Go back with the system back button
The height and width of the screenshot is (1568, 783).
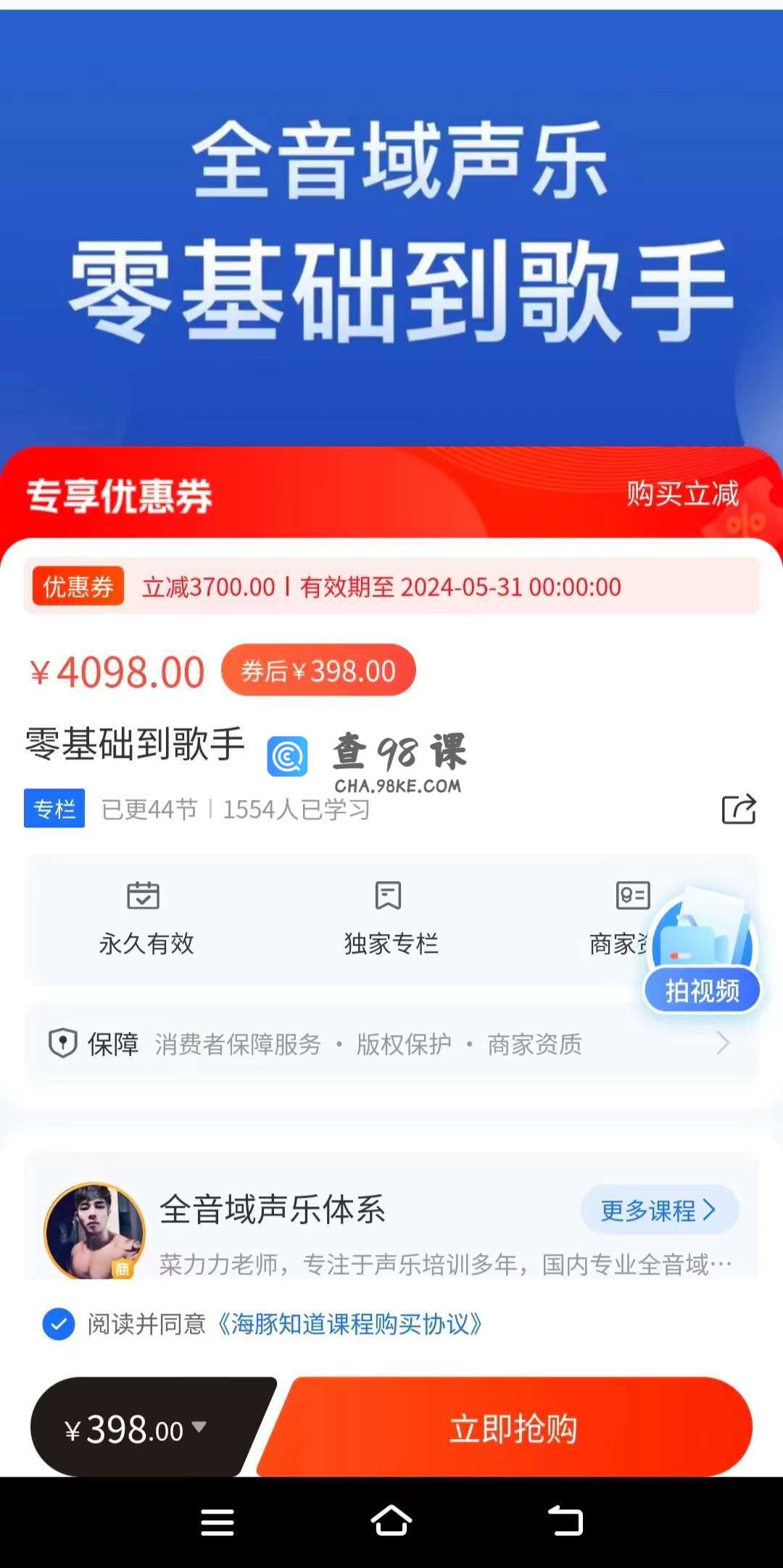[x=566, y=1520]
